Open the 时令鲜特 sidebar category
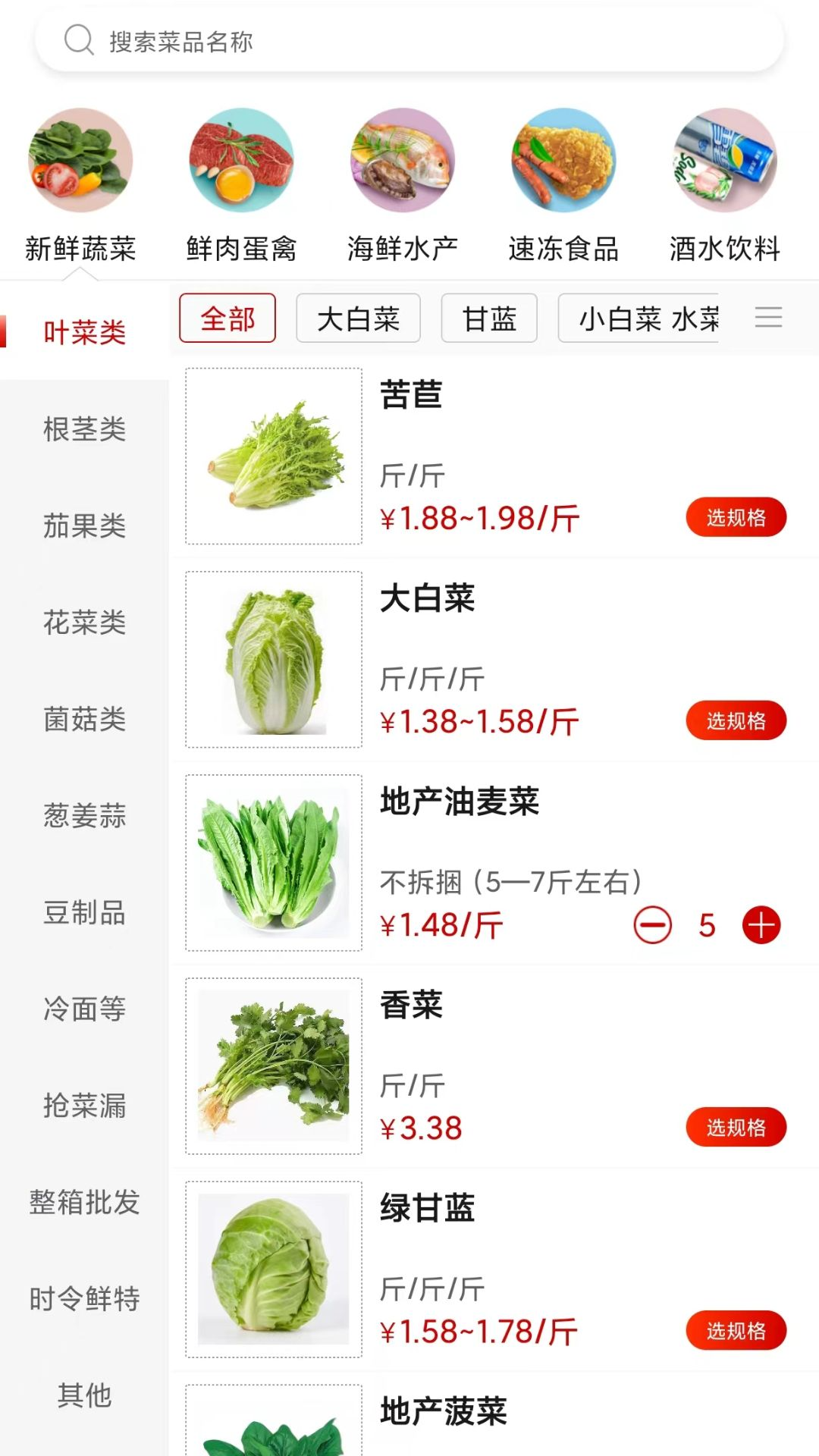Screen dimensions: 819x1456 point(83,1299)
